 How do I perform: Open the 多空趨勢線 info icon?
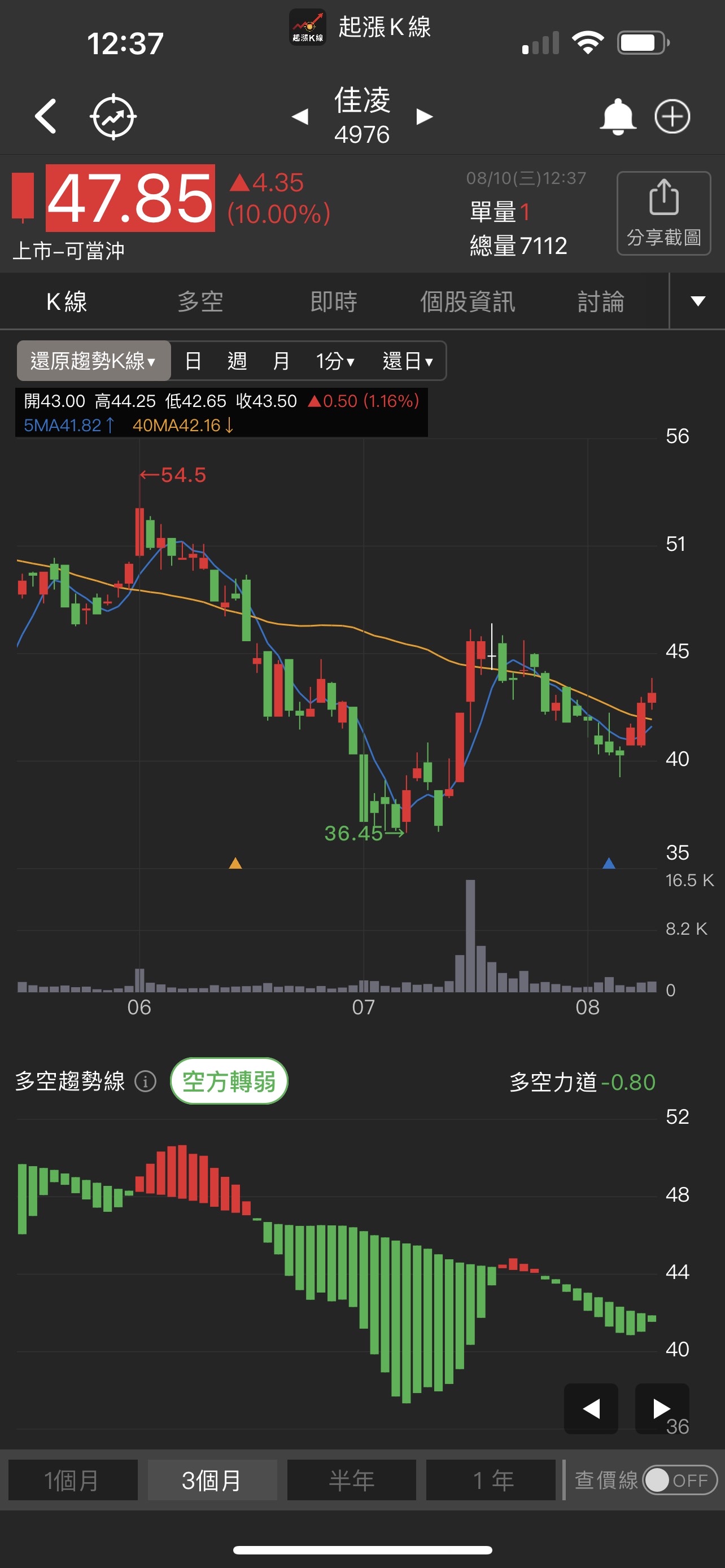(145, 1081)
